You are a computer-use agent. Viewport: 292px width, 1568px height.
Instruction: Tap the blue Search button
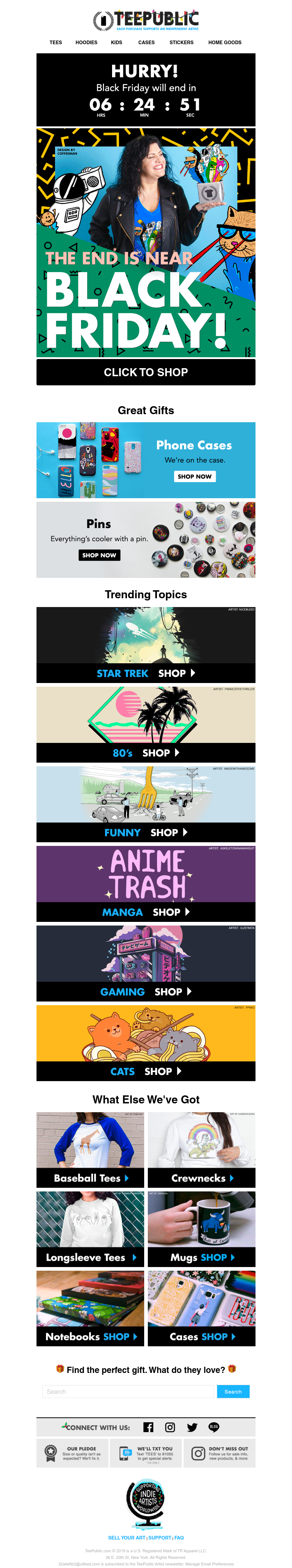233,1392
